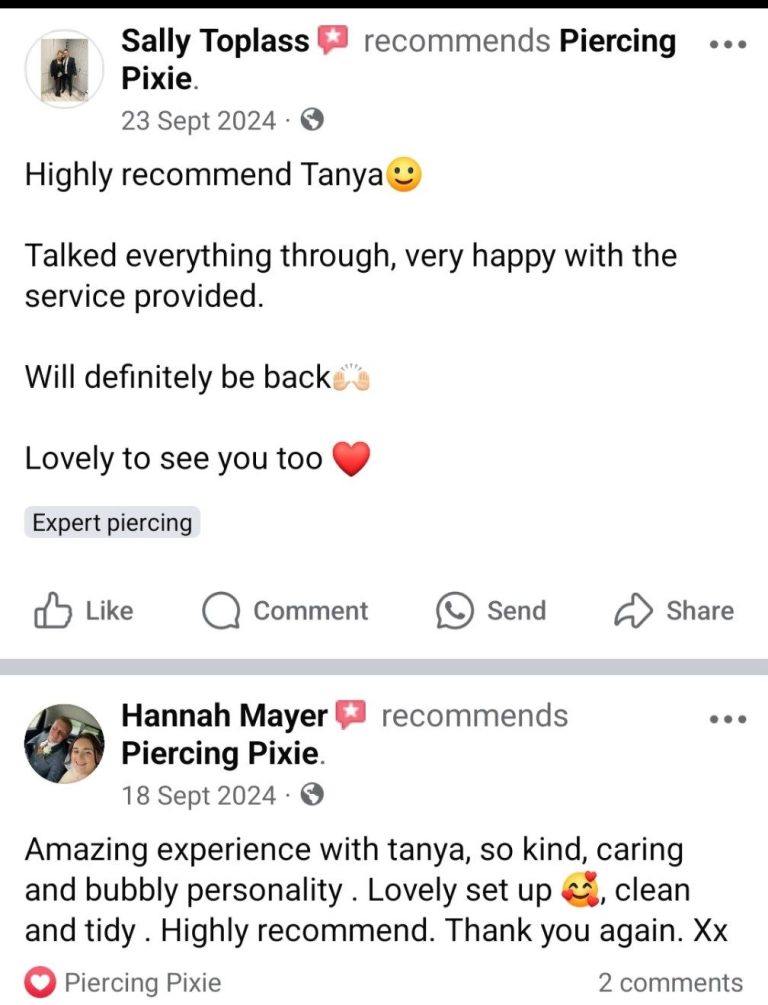Open Sally Toplass's profile name
This screenshot has height=1005, width=768.
tap(215, 41)
